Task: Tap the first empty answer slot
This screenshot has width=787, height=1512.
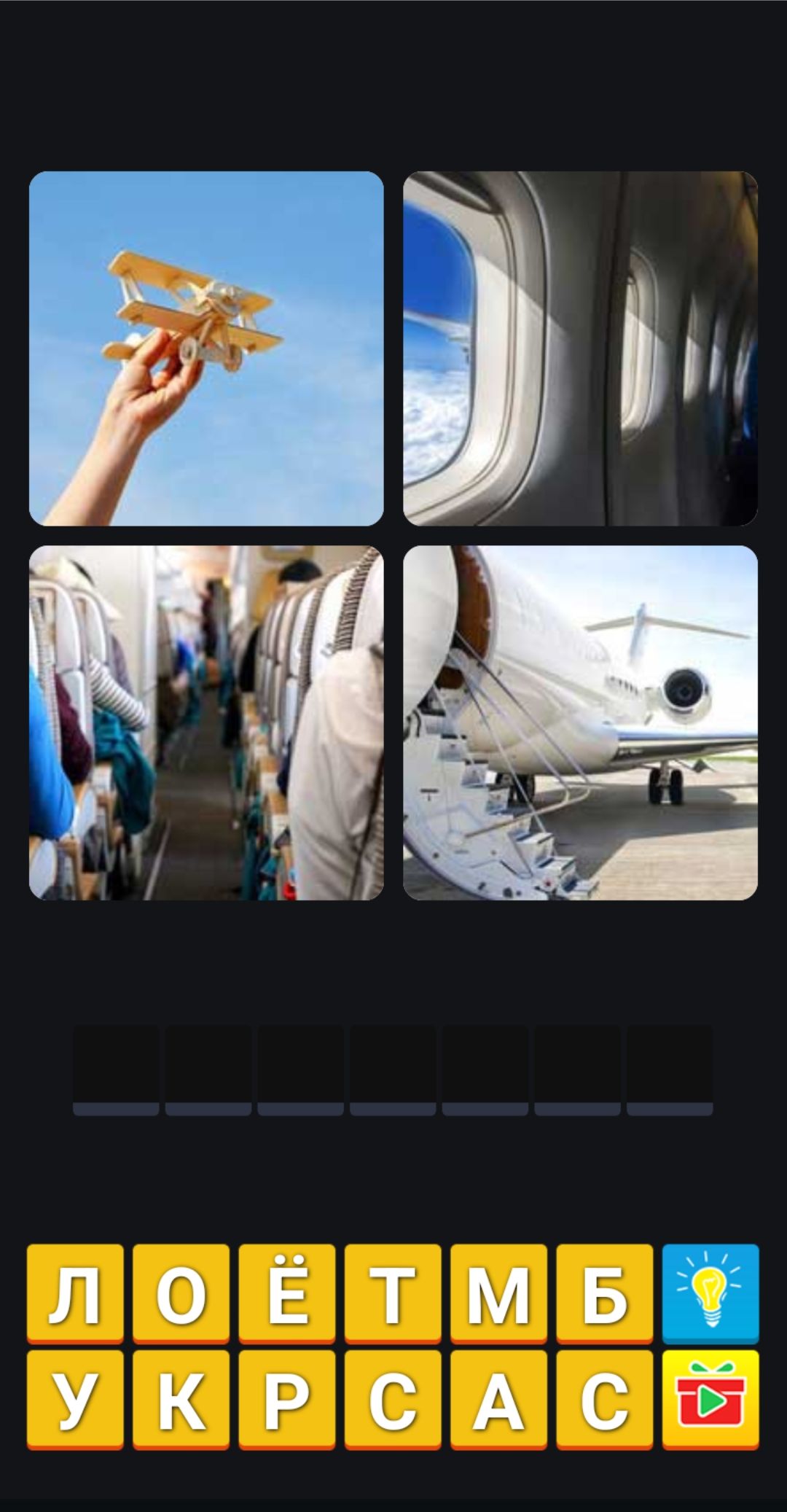Action: (x=116, y=1069)
